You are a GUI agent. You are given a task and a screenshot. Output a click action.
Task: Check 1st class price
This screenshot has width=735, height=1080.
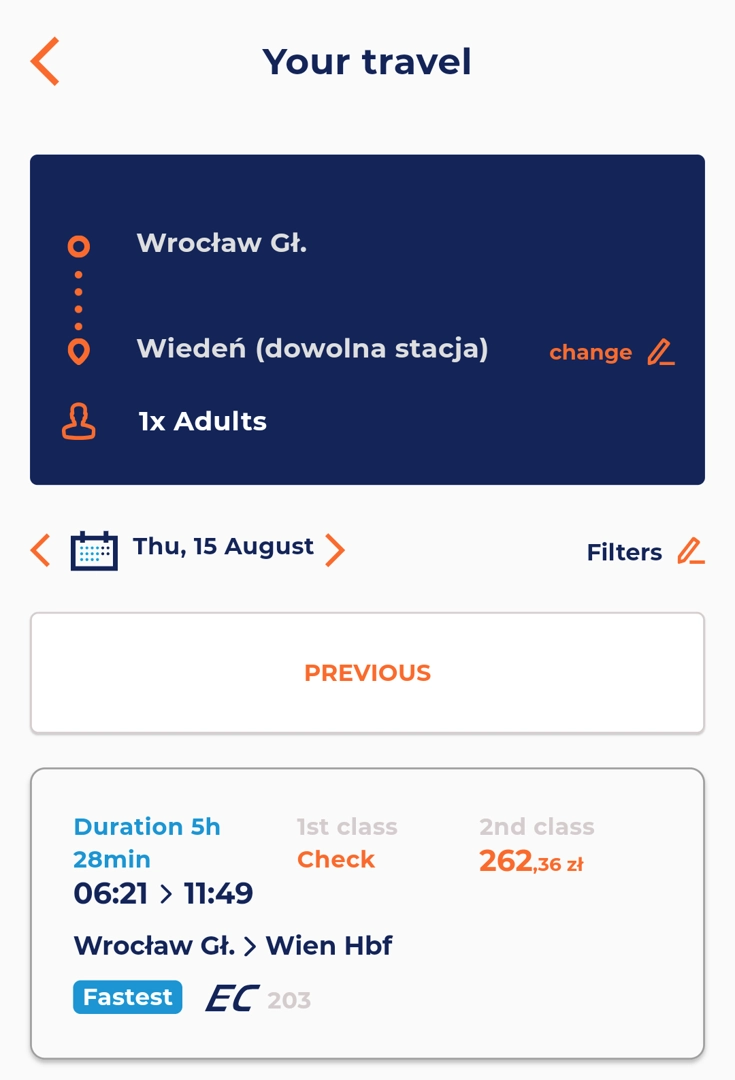[336, 859]
